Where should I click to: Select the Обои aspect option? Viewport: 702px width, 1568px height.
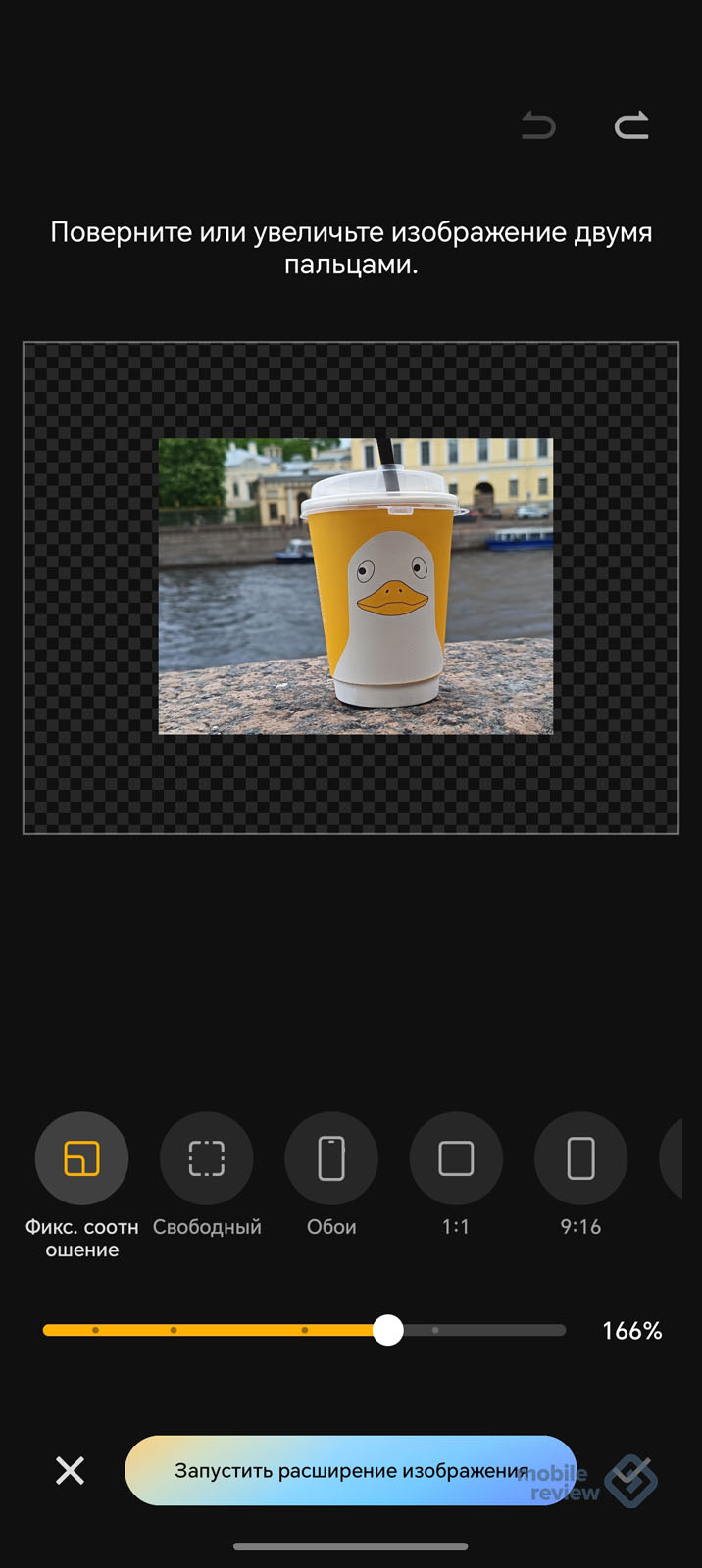(331, 1158)
